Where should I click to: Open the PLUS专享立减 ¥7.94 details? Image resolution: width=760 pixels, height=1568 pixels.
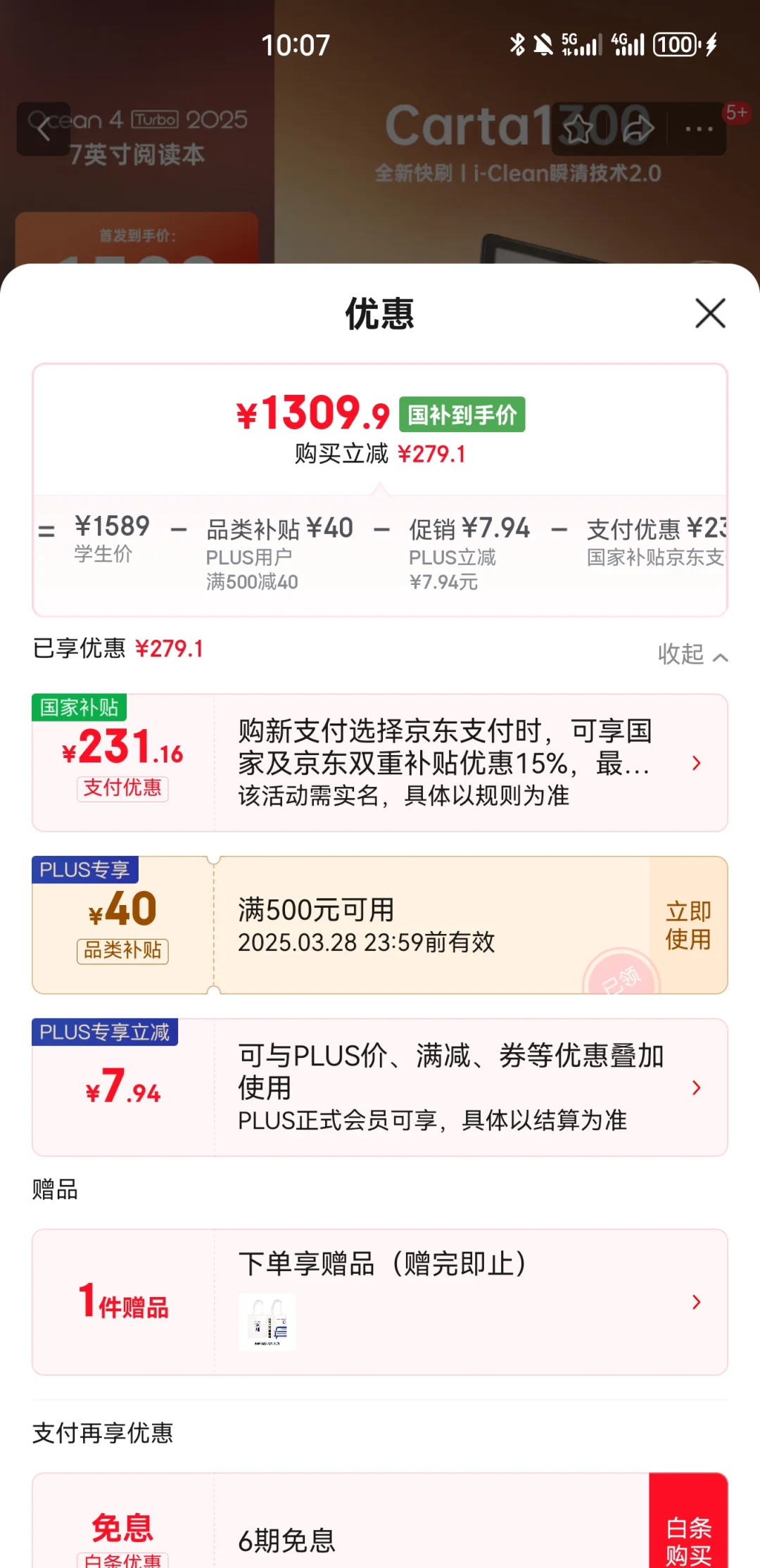[470, 1087]
